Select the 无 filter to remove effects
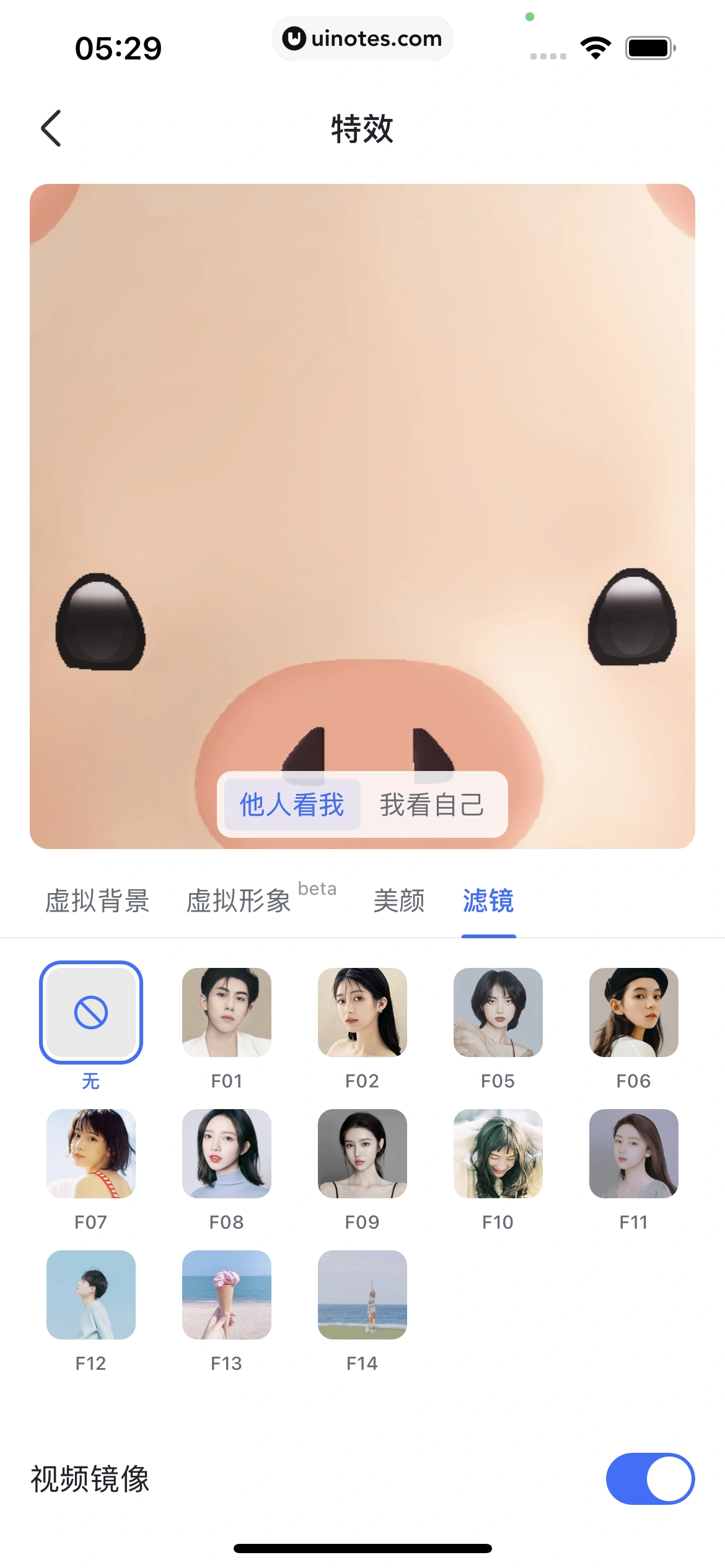The height and width of the screenshot is (1568, 725). click(90, 1013)
